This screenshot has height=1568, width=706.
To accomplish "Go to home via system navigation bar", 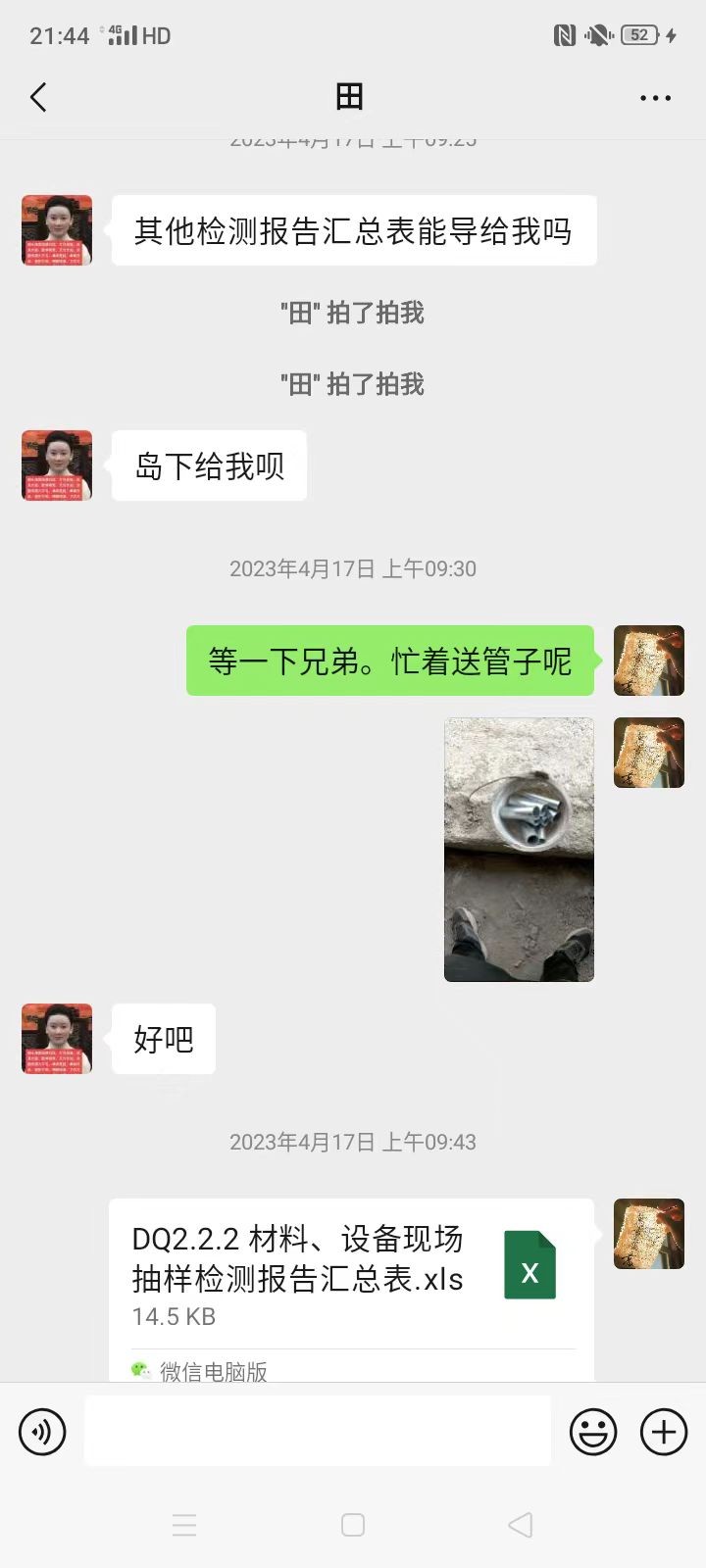I will click(353, 1525).
